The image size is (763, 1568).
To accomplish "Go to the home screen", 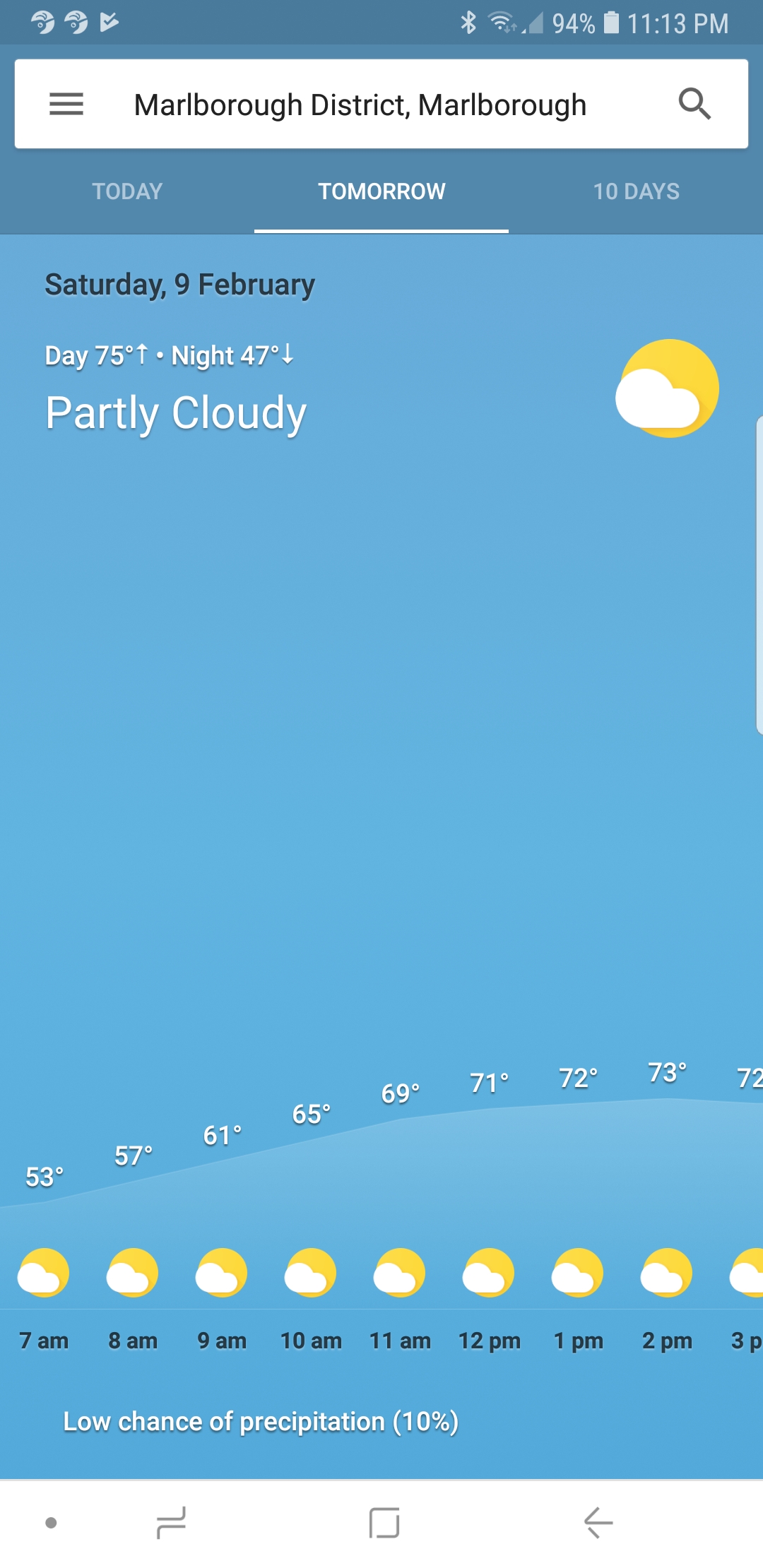I will click(384, 1523).
